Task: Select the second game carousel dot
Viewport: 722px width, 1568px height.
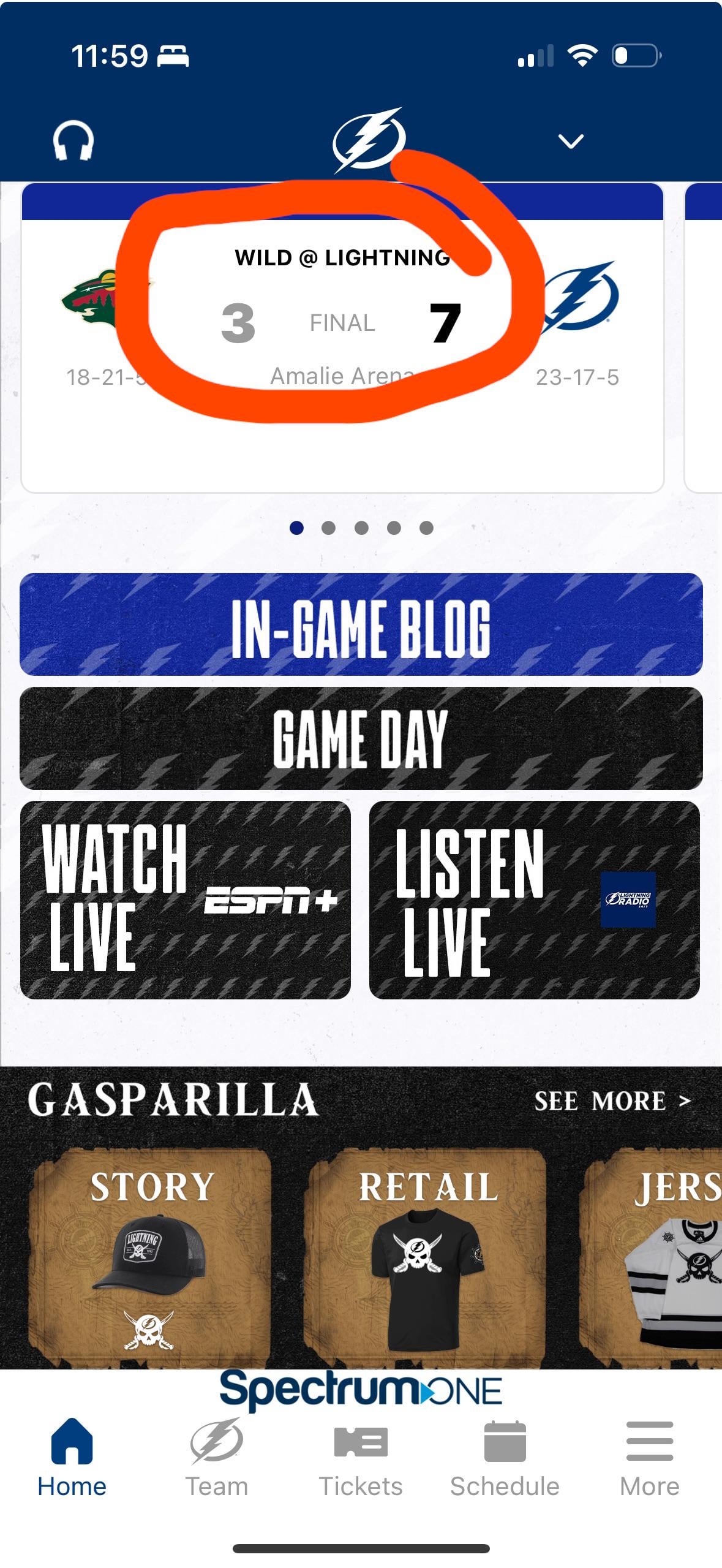Action: (329, 528)
